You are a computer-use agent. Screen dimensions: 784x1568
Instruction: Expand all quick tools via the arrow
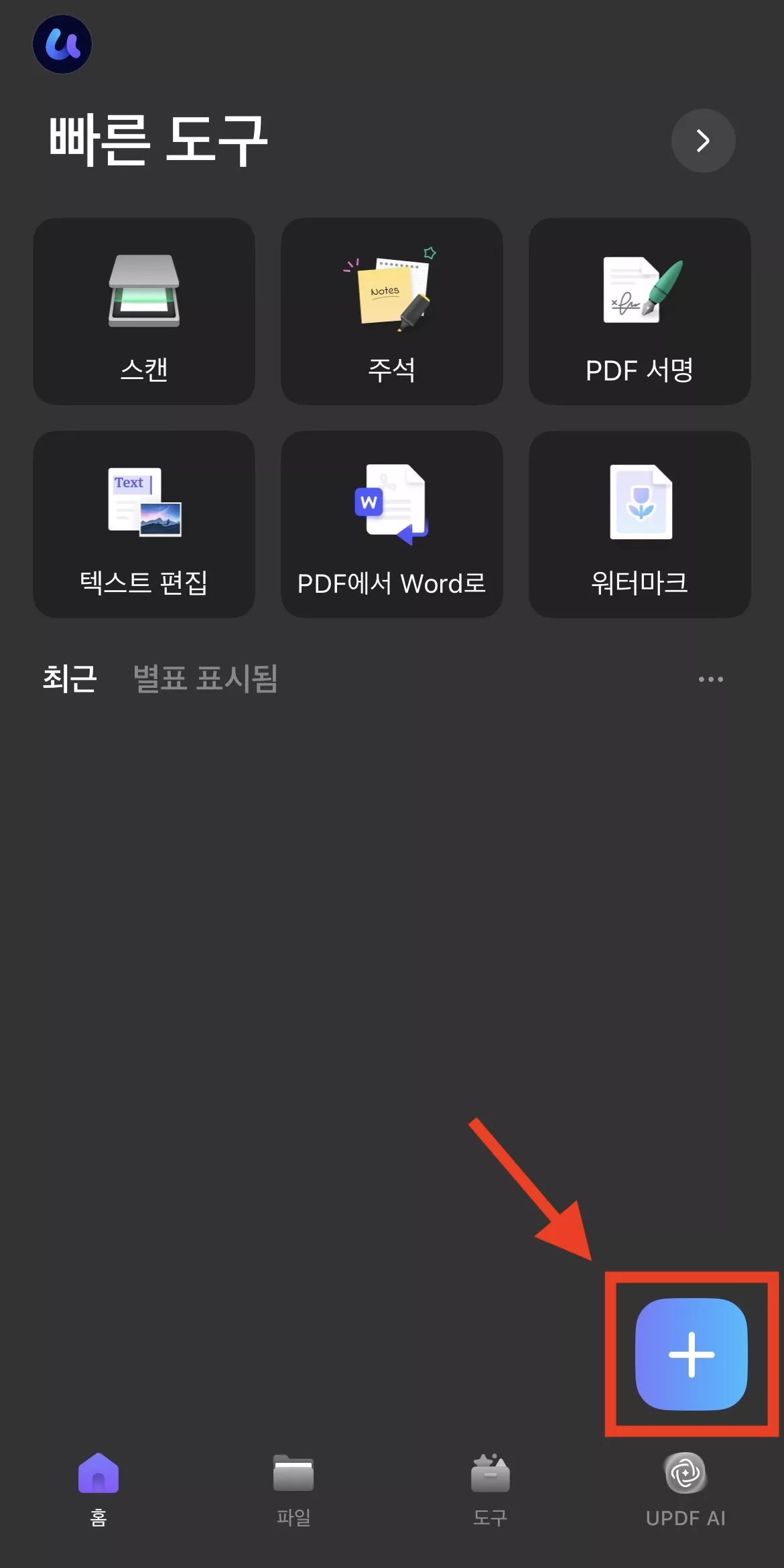703,141
